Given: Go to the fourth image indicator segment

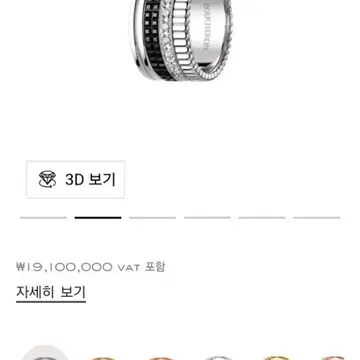Looking at the screenshot, I should click(207, 218).
